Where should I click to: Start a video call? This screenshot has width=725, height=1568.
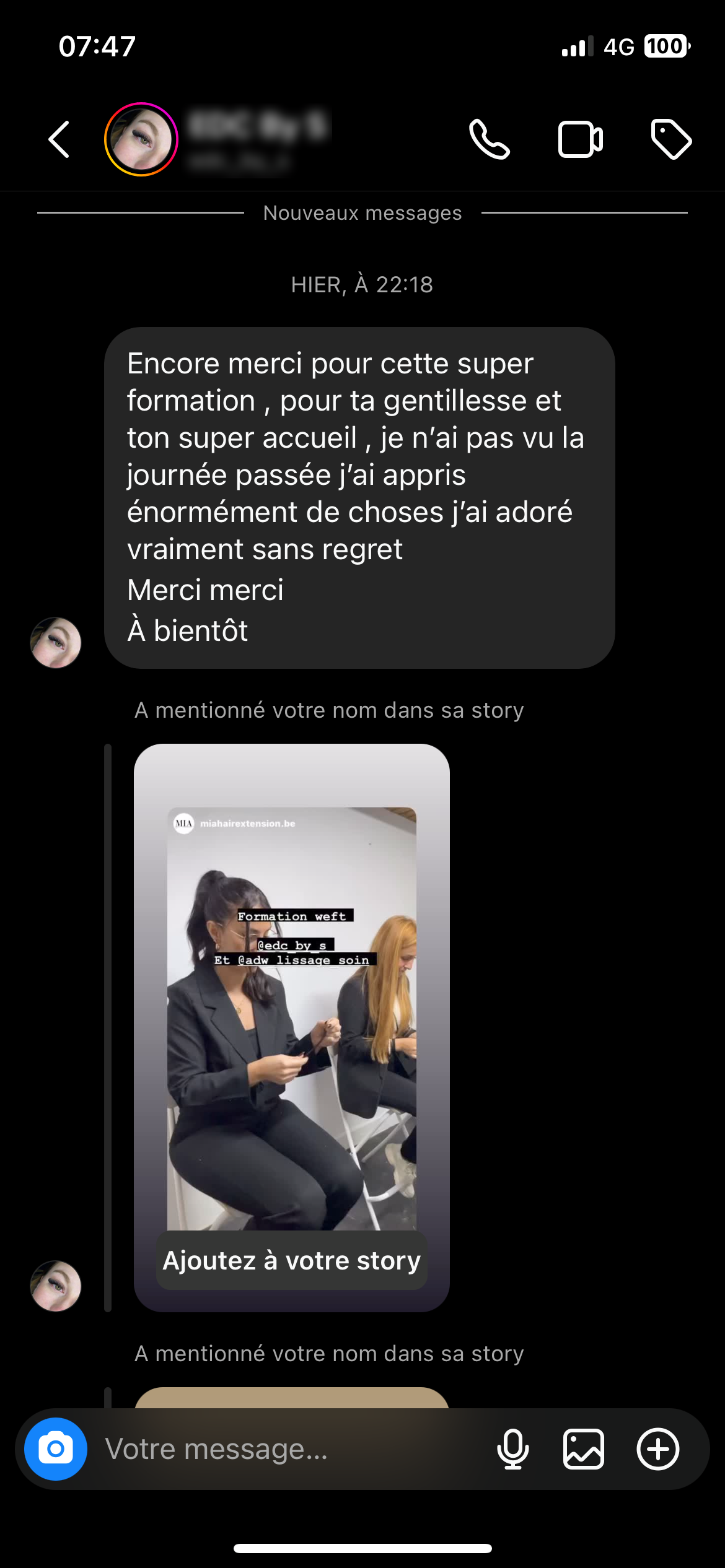[580, 139]
